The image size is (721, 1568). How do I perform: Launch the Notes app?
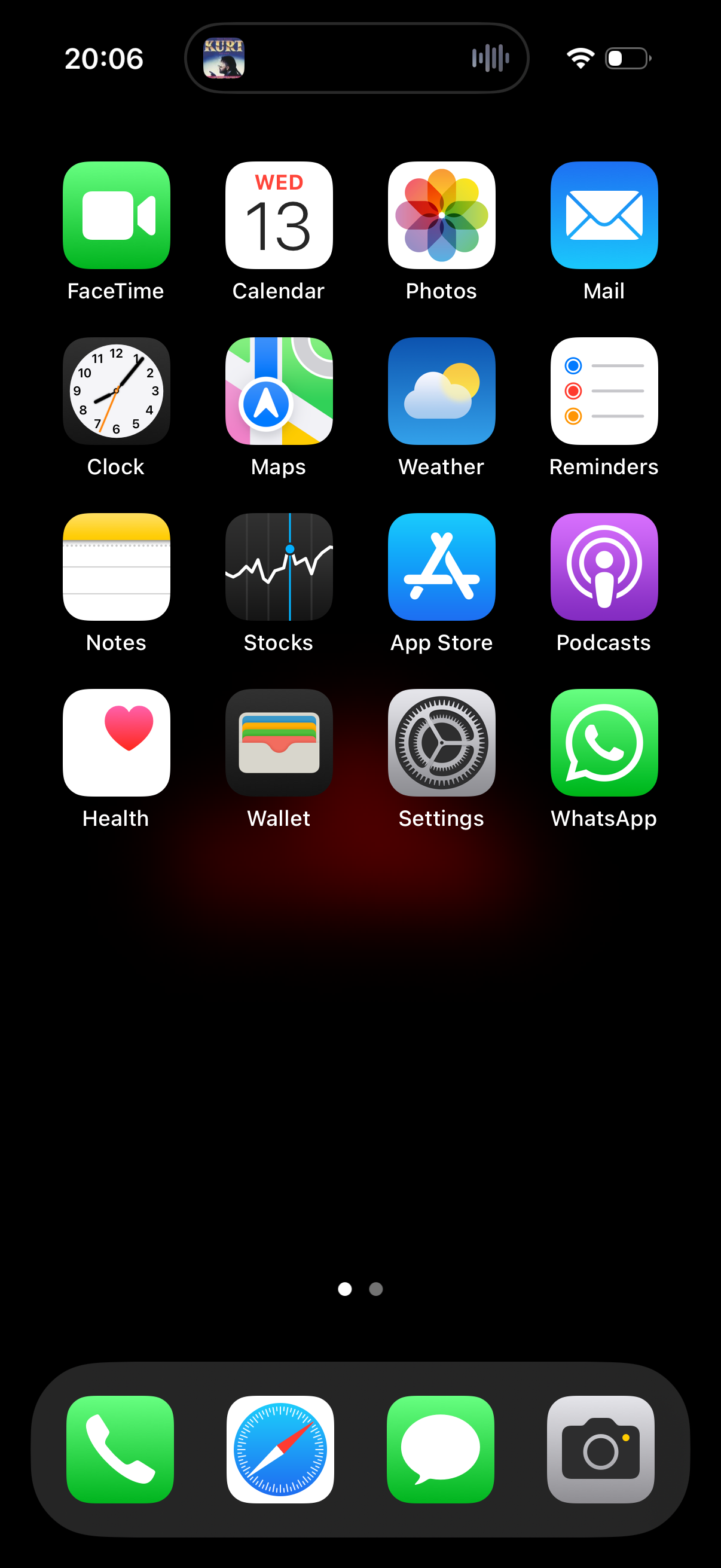(116, 567)
